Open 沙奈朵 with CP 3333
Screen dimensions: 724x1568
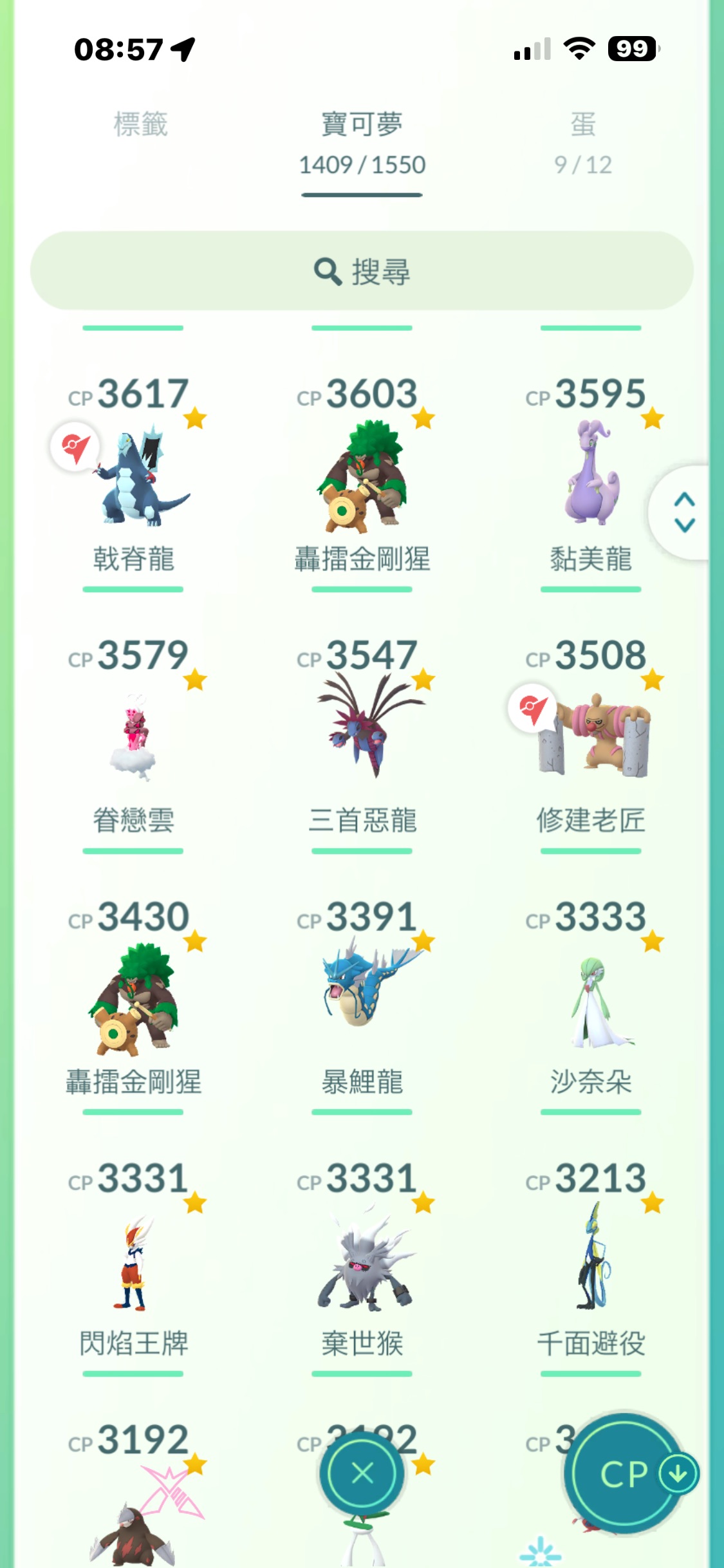(591, 1002)
